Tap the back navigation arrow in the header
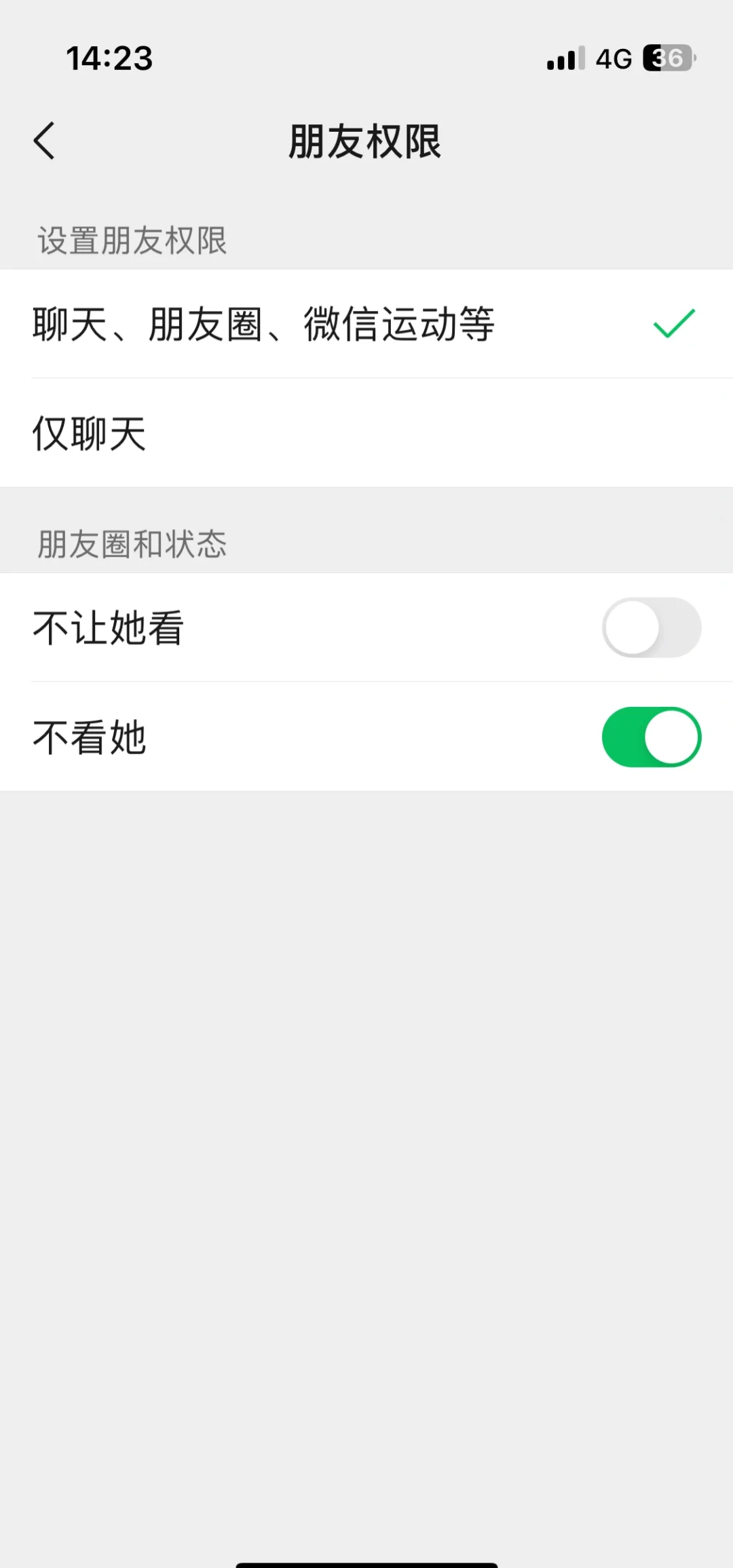This screenshot has height=1568, width=733. [x=44, y=141]
